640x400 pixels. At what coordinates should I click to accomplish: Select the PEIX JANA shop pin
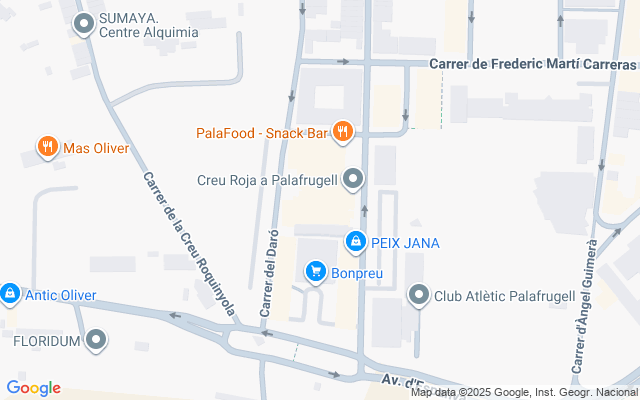(x=356, y=242)
